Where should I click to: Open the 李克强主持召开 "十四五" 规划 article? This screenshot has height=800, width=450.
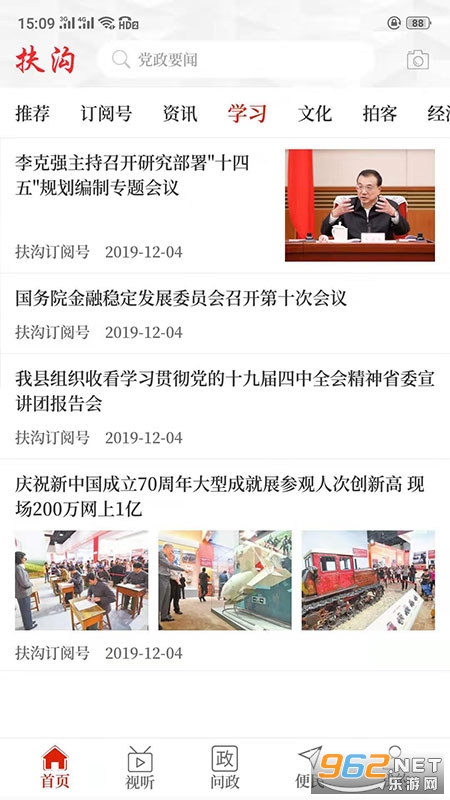tap(225, 206)
